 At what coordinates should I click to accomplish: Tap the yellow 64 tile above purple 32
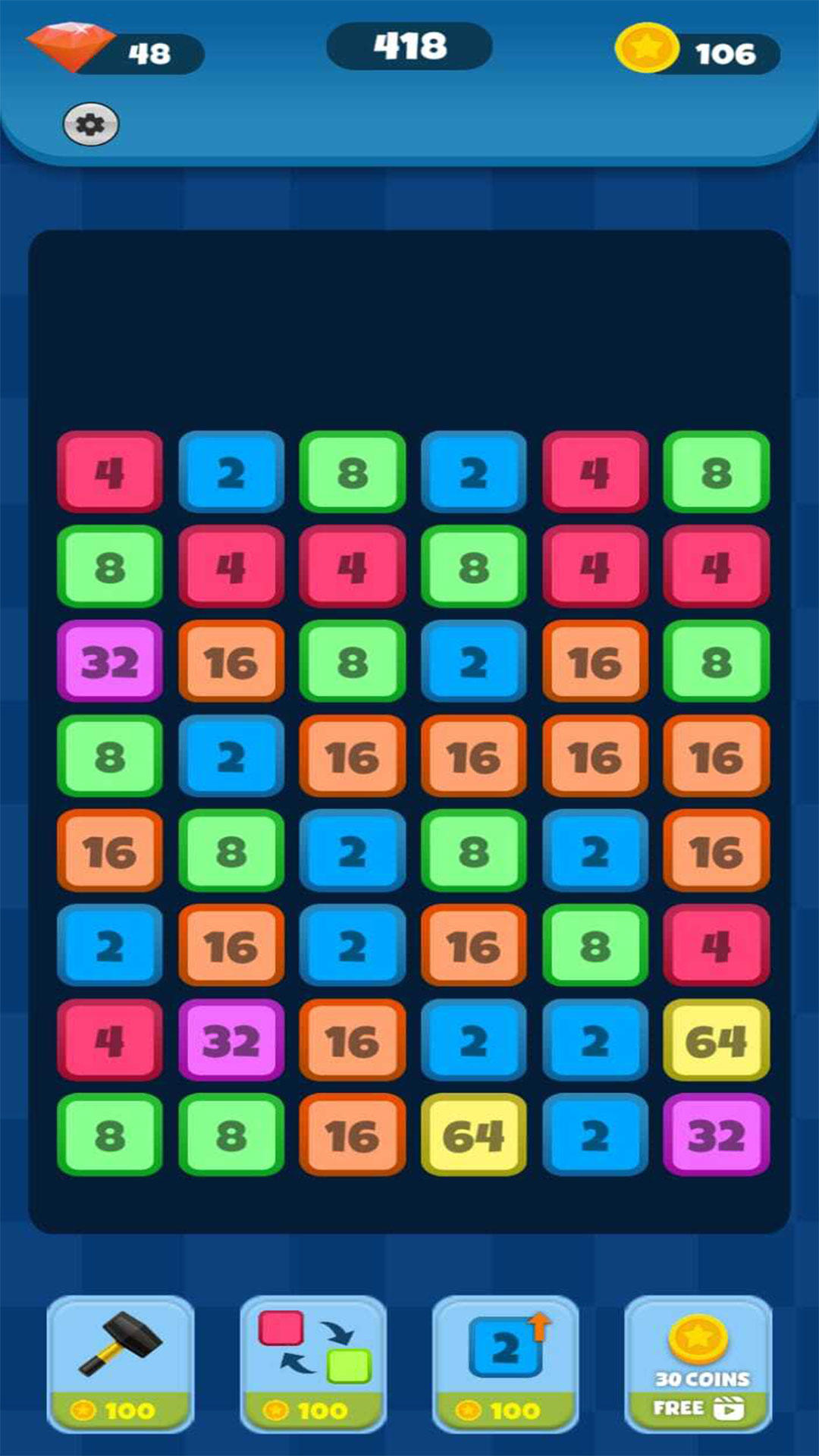pyautogui.click(x=716, y=1040)
